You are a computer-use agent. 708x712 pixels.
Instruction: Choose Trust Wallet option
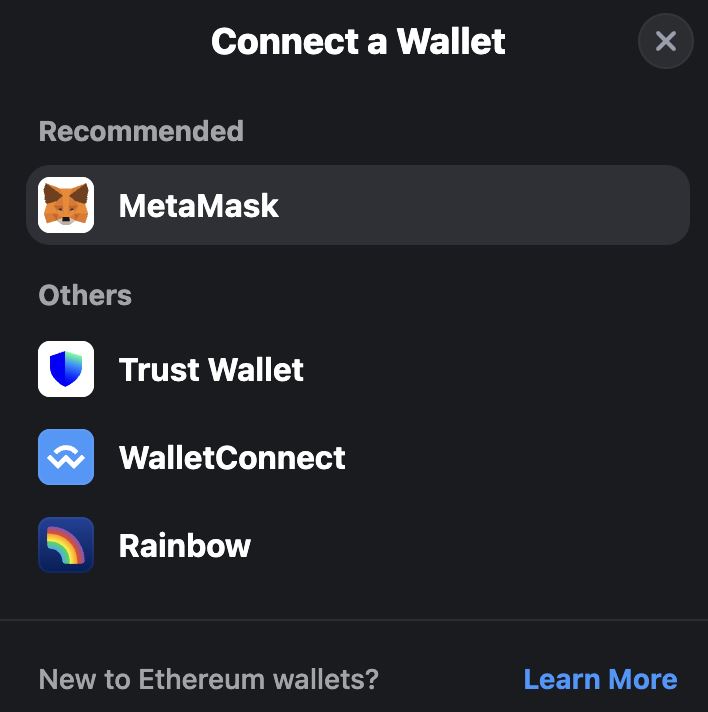point(210,369)
